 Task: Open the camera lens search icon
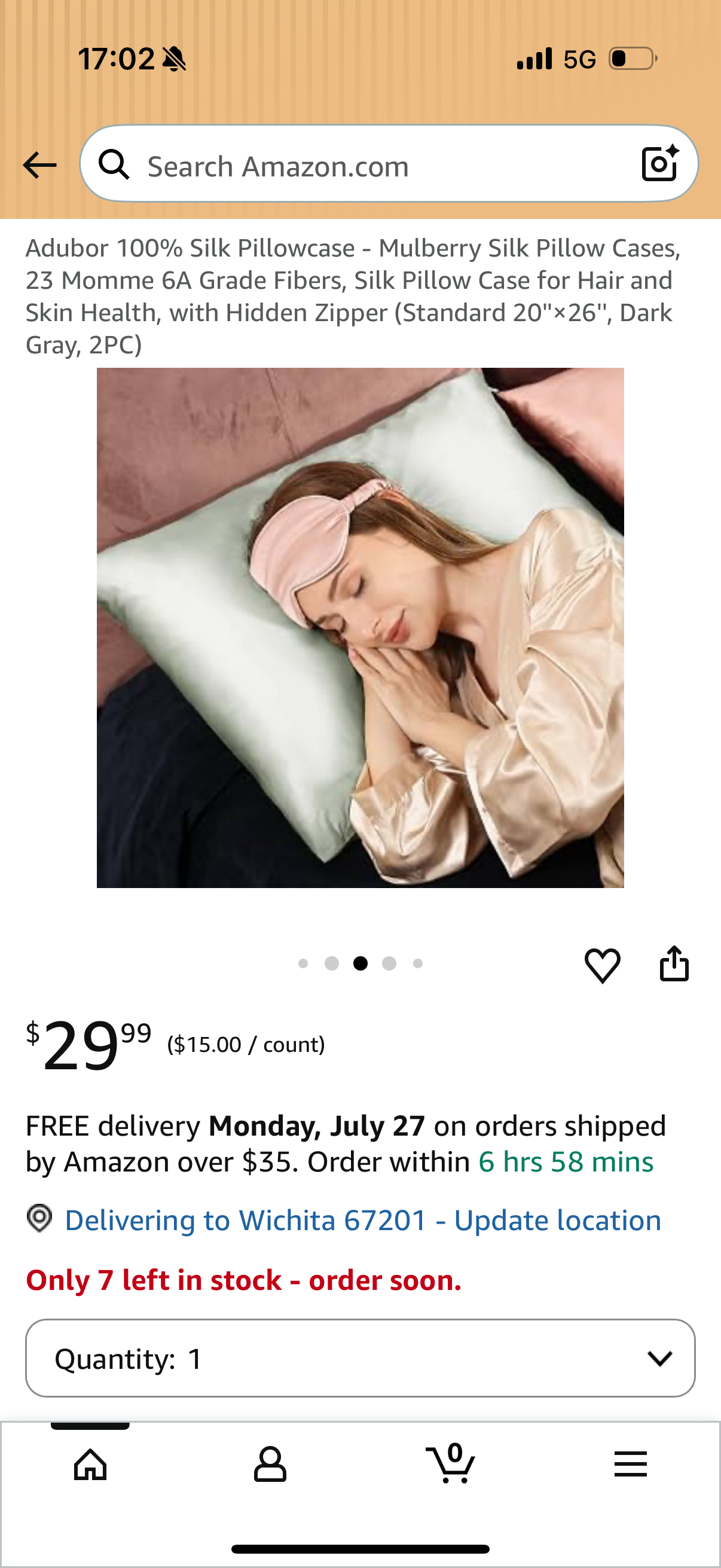661,163
